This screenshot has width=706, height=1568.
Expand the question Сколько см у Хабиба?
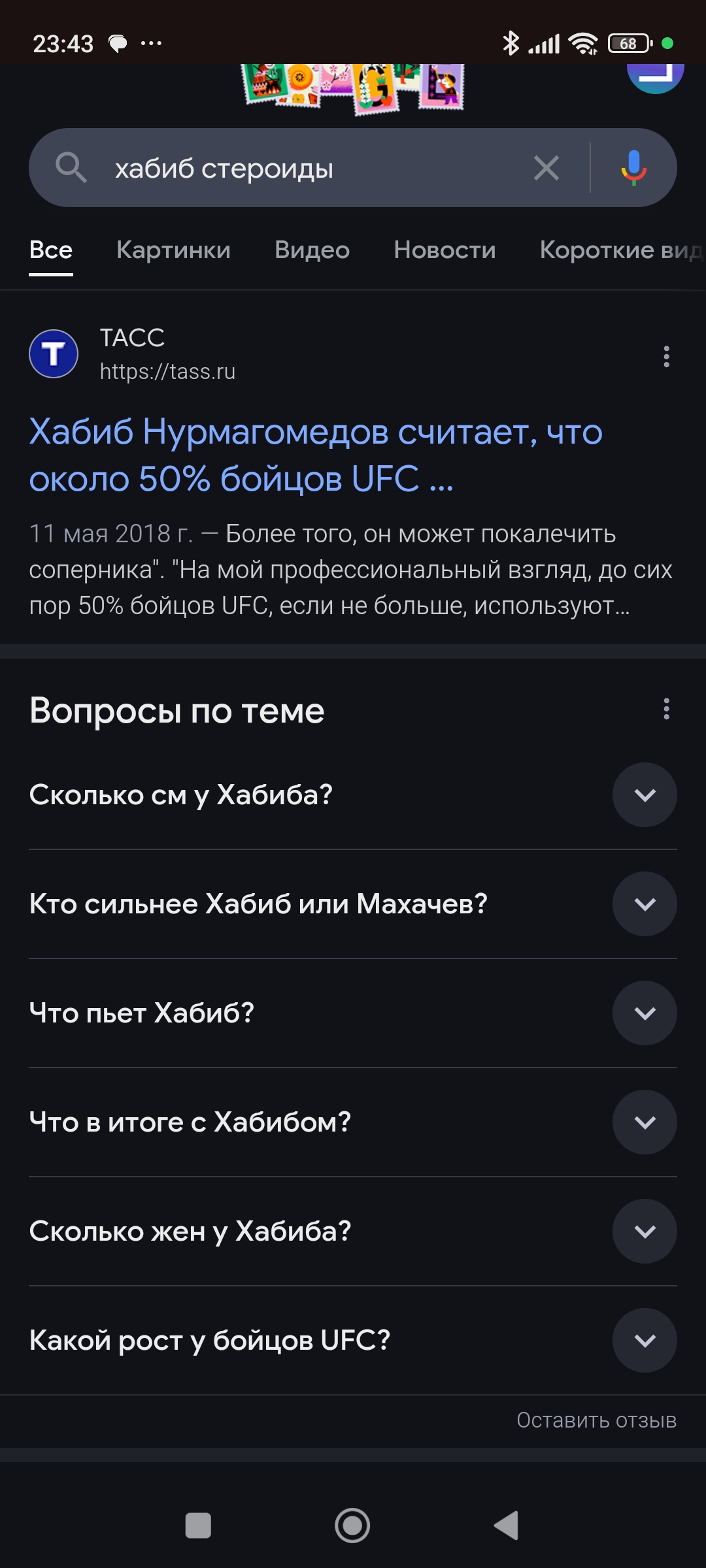pyautogui.click(x=353, y=795)
